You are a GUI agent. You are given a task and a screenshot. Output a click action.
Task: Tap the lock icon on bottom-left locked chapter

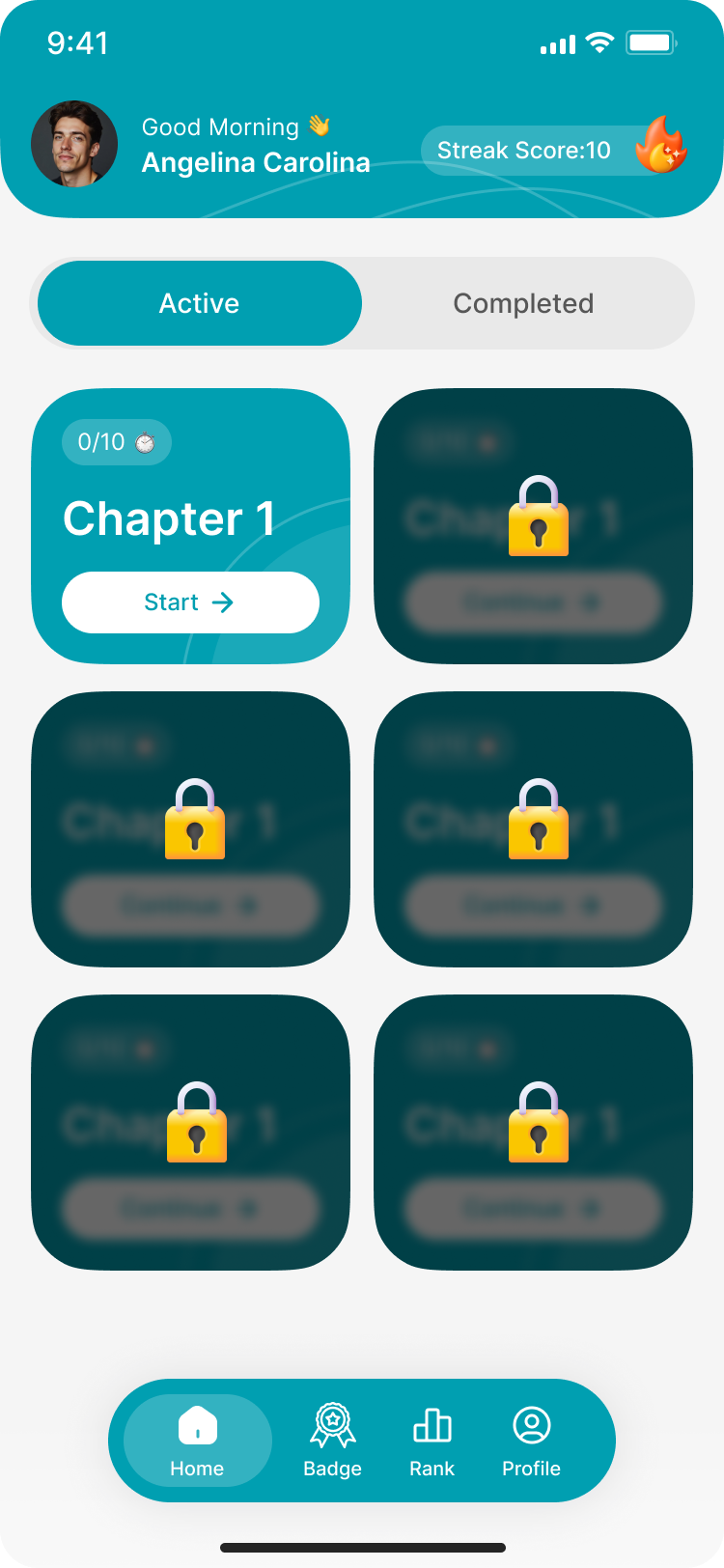tap(196, 1123)
